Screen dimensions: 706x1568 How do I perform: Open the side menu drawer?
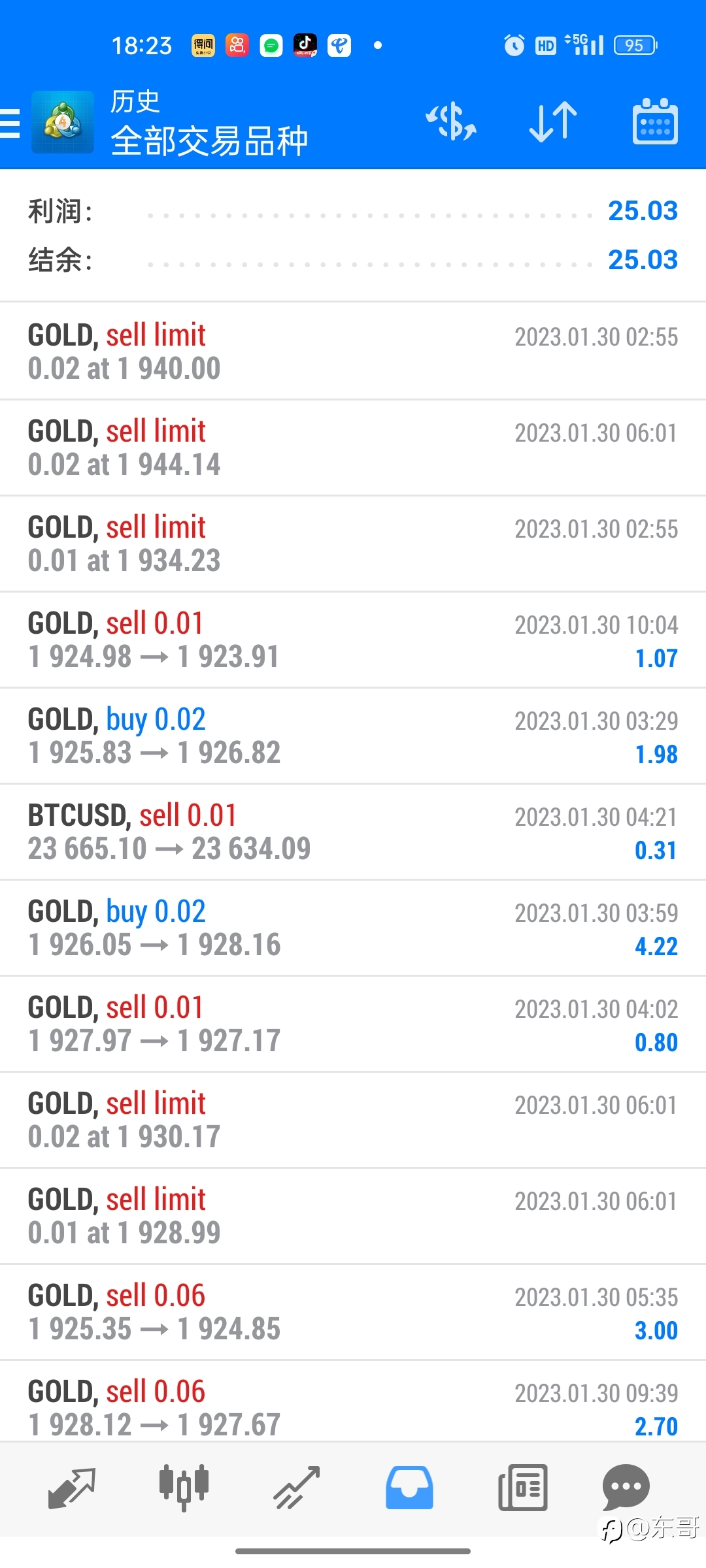tap(10, 123)
